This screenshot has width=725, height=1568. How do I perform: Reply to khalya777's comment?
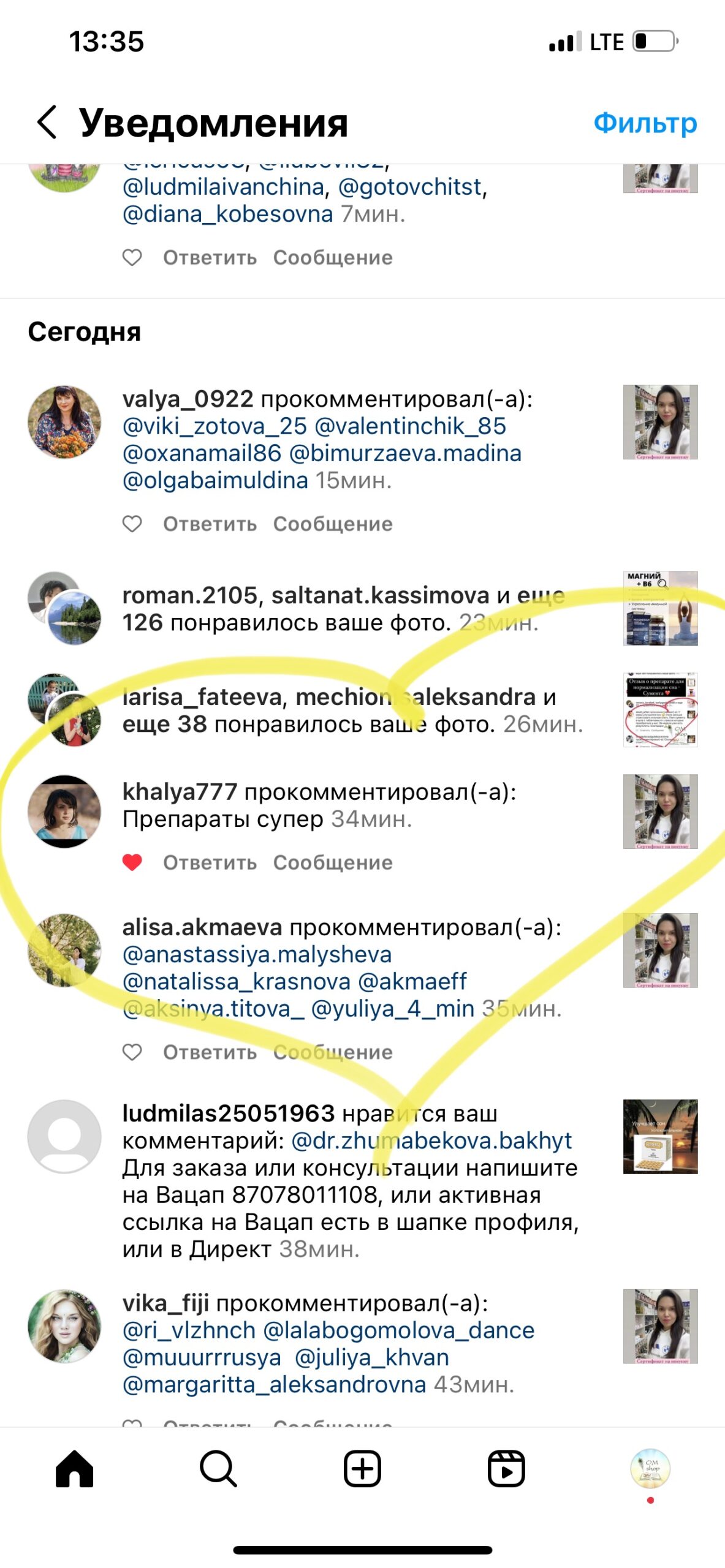pos(210,862)
